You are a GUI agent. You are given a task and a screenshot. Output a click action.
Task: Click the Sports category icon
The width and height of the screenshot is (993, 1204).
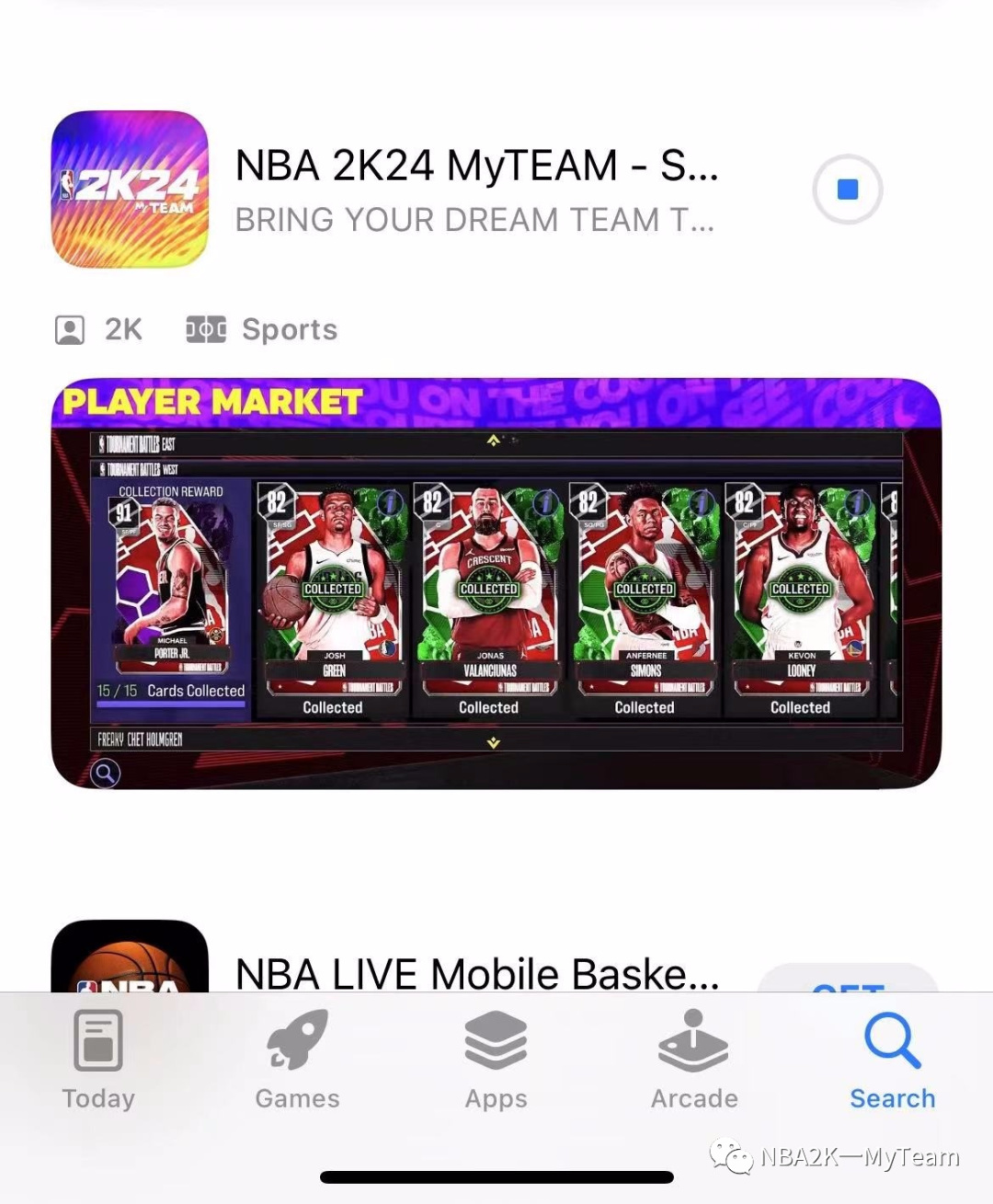[206, 328]
